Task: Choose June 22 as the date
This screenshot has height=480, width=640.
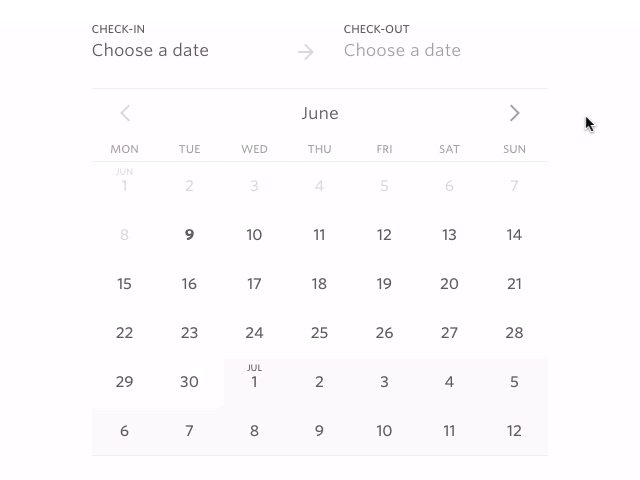Action: [124, 333]
